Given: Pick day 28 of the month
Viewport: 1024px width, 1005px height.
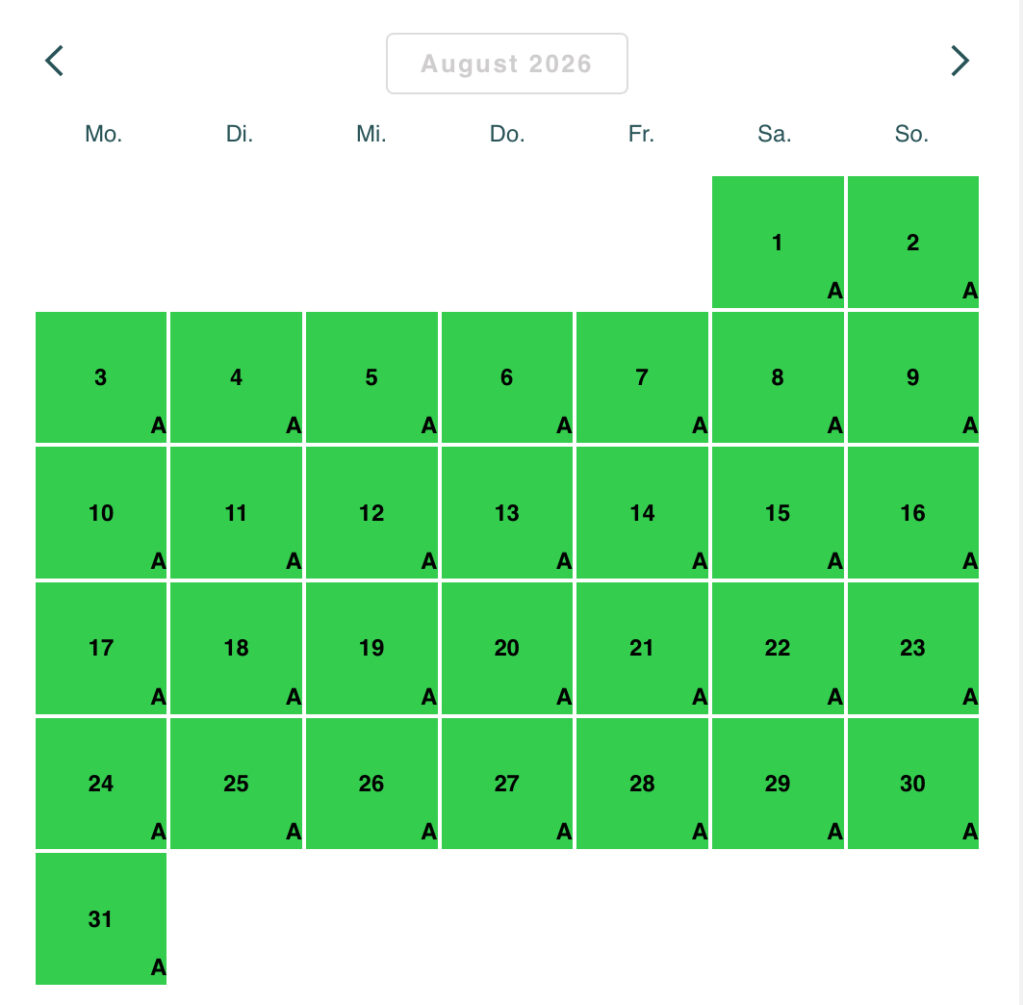Looking at the screenshot, I should (642, 783).
